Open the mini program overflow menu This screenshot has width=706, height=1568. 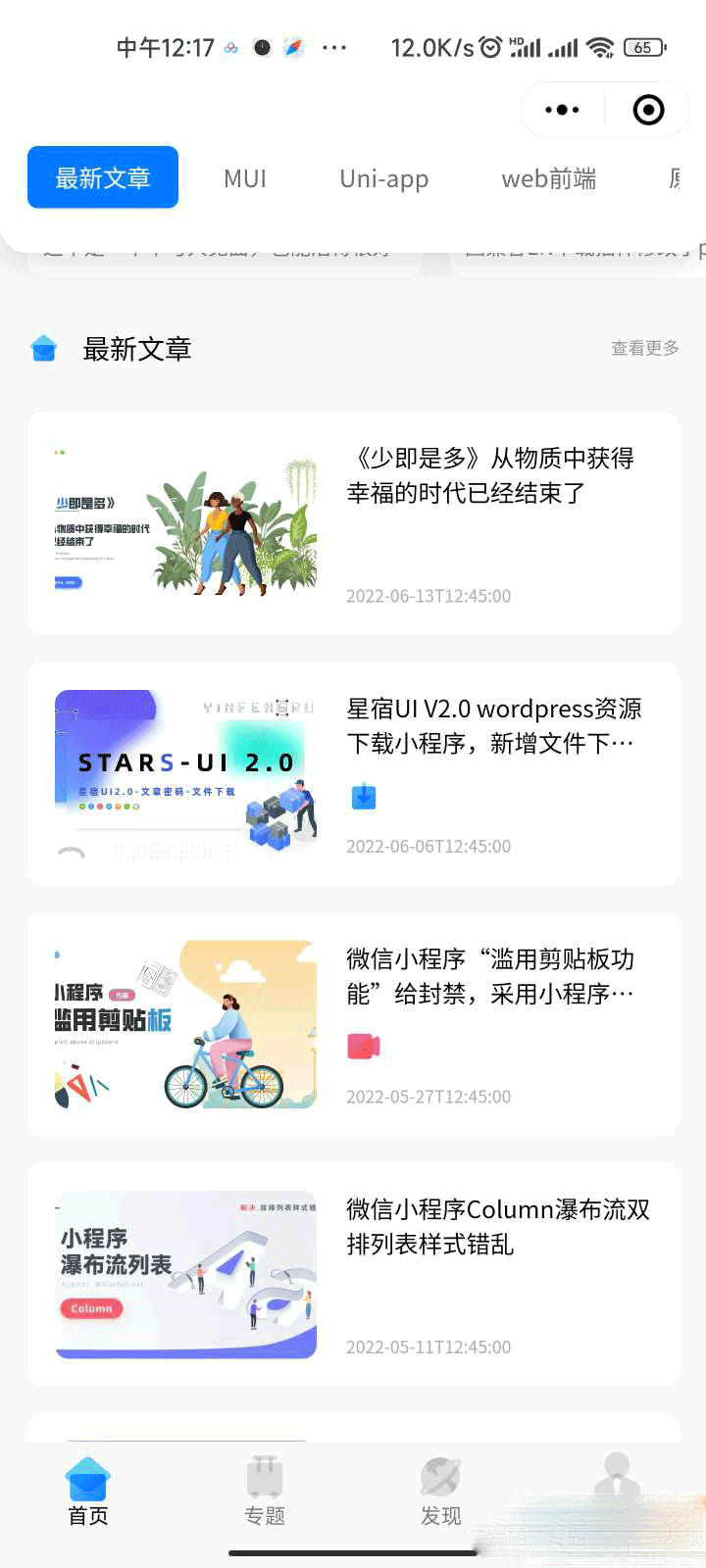(562, 110)
